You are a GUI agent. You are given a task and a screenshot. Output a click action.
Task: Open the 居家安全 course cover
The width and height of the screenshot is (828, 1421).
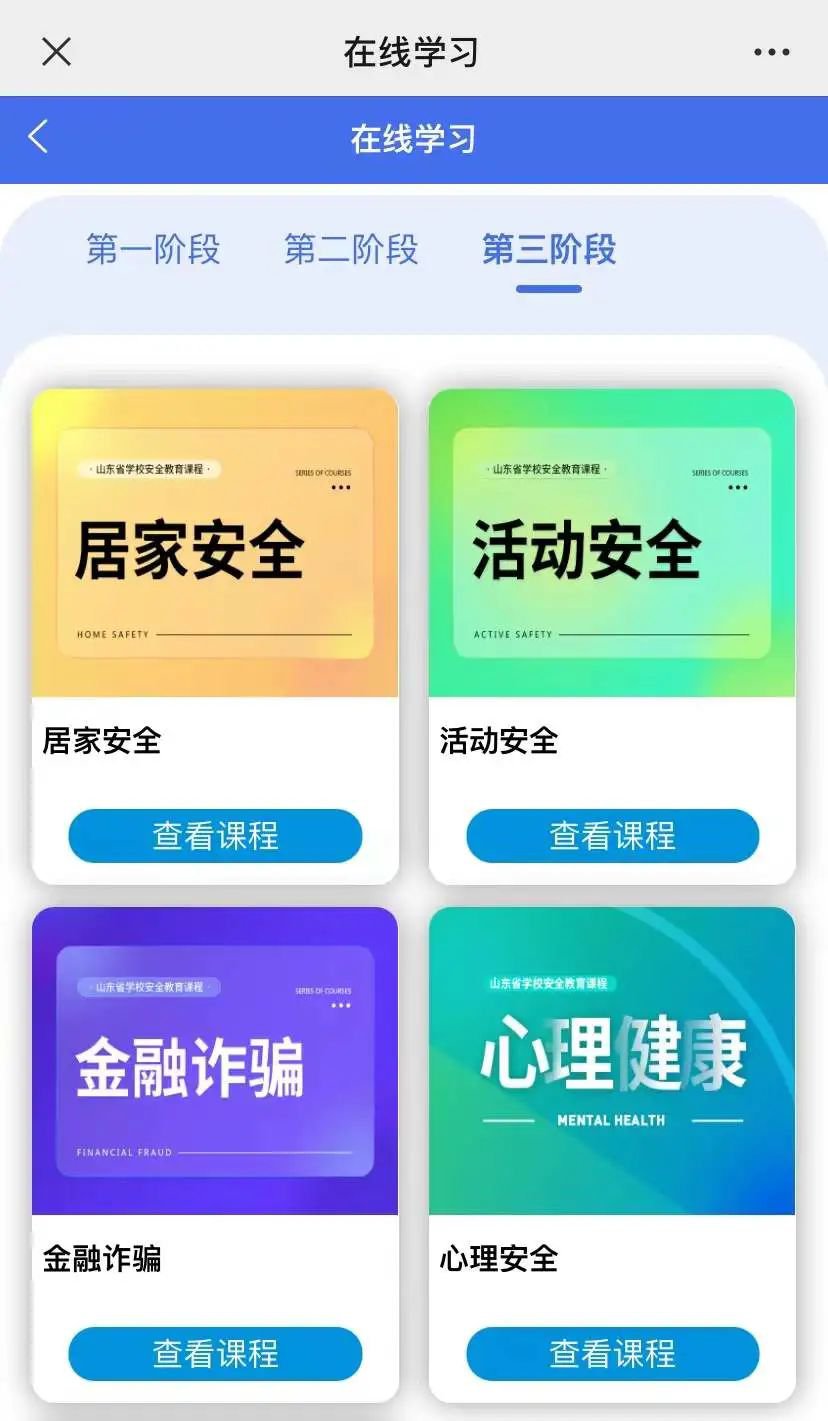215,543
